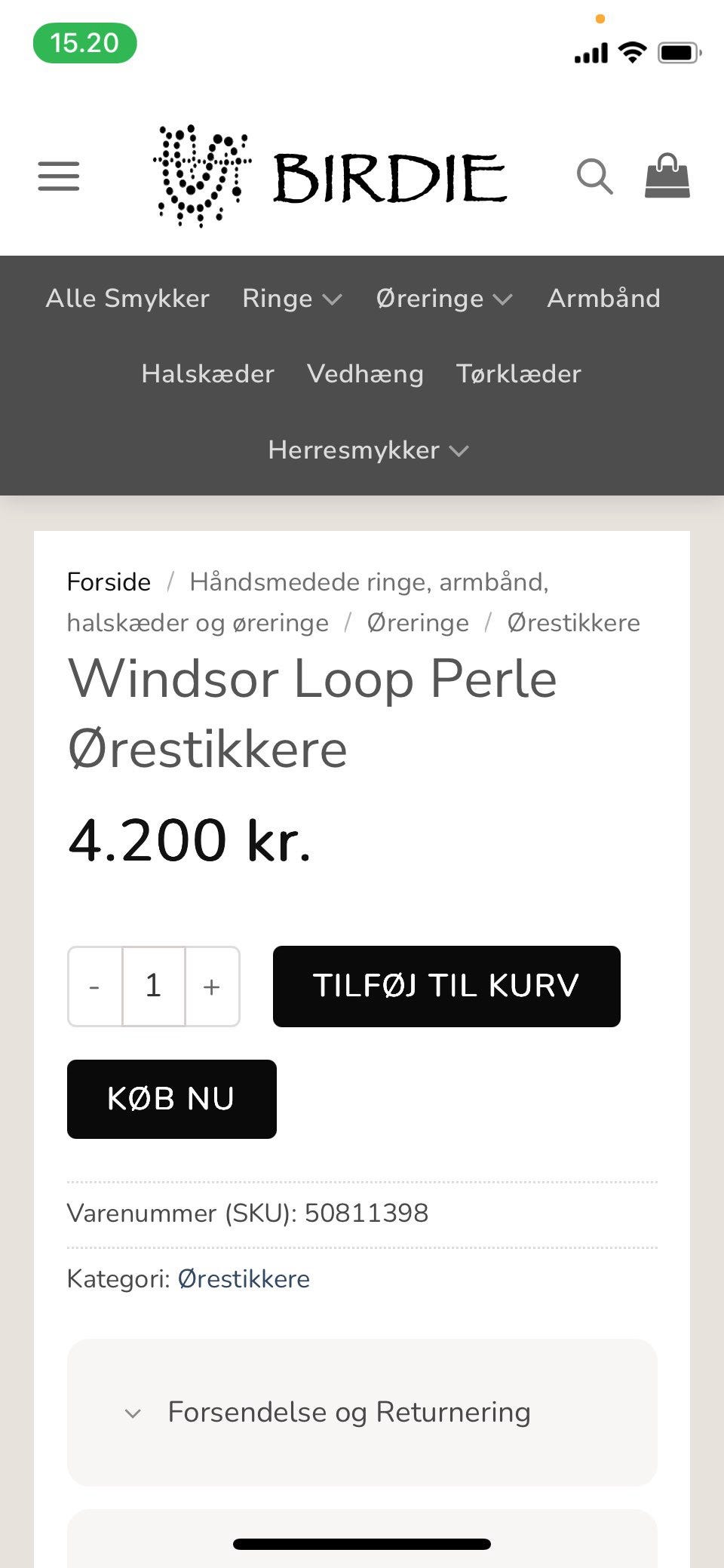Open the Øreringe breadcrumb link

[x=418, y=623]
